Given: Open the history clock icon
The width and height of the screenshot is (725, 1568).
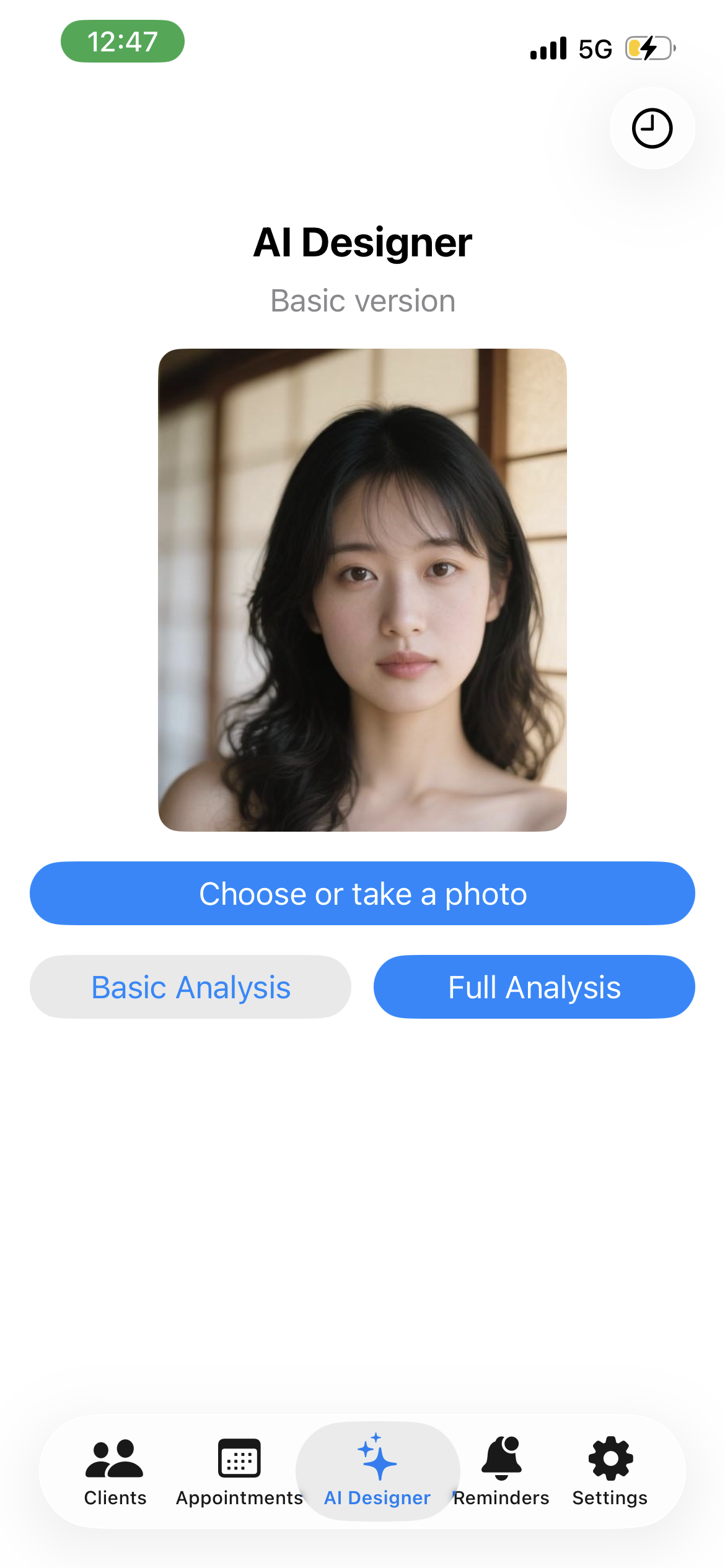Looking at the screenshot, I should (652, 129).
